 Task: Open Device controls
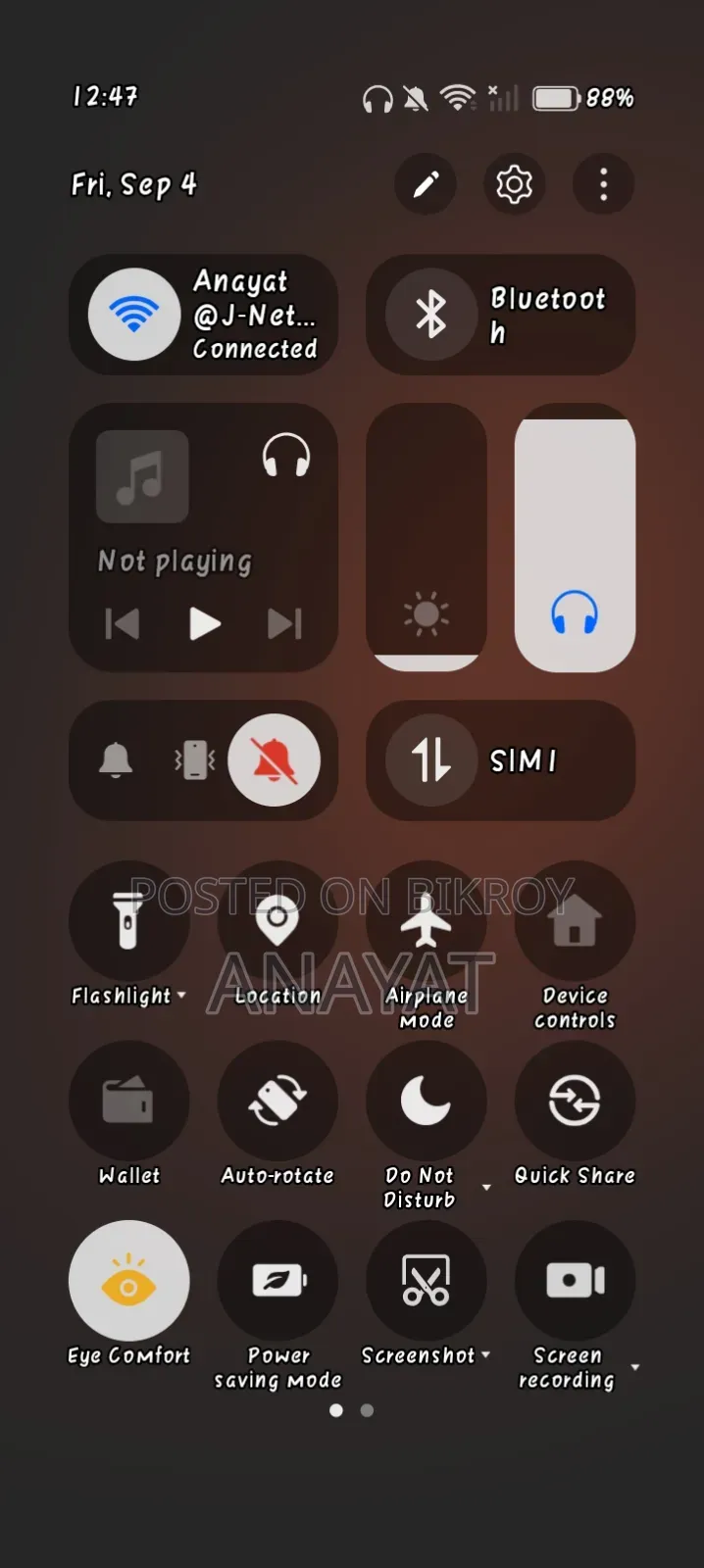pyautogui.click(x=575, y=921)
